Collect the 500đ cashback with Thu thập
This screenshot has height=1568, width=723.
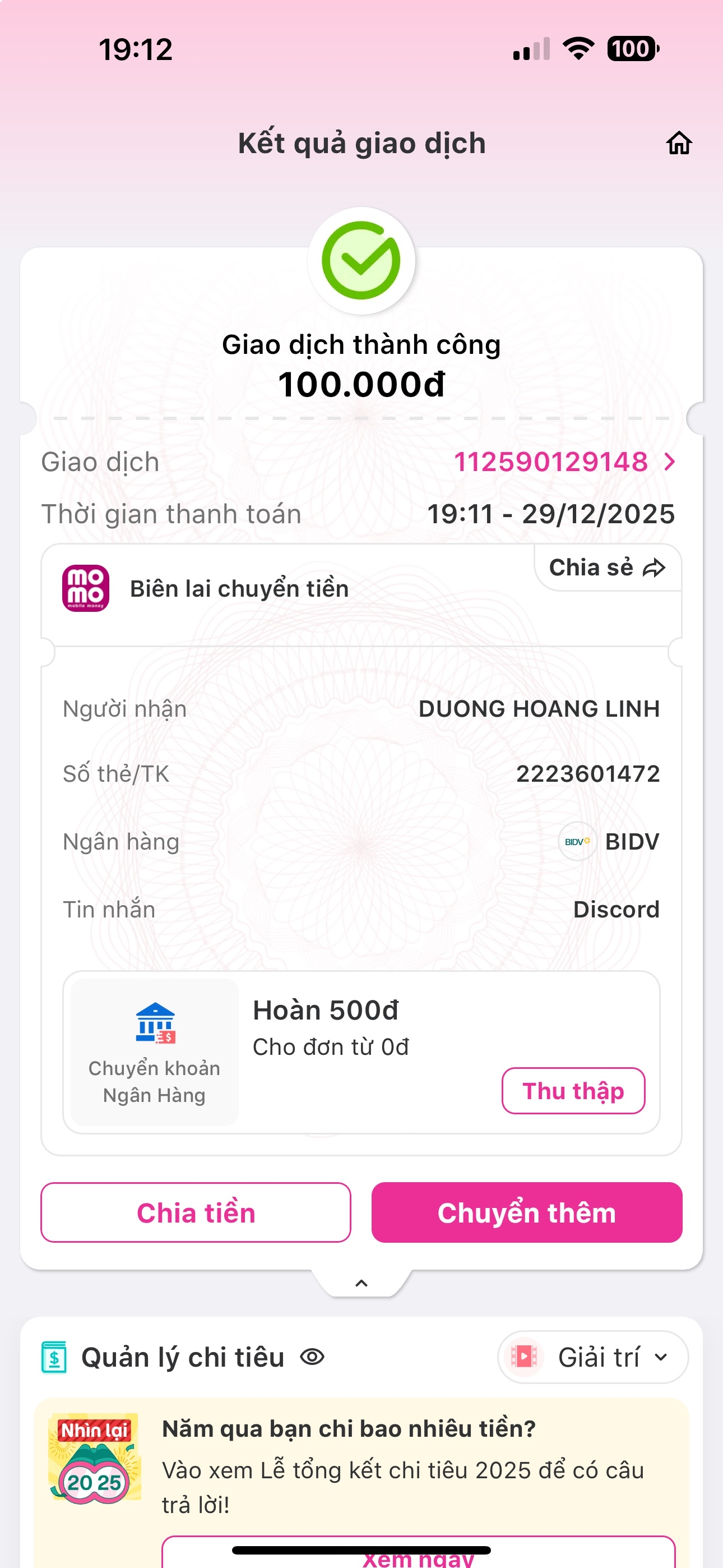[x=573, y=1091]
